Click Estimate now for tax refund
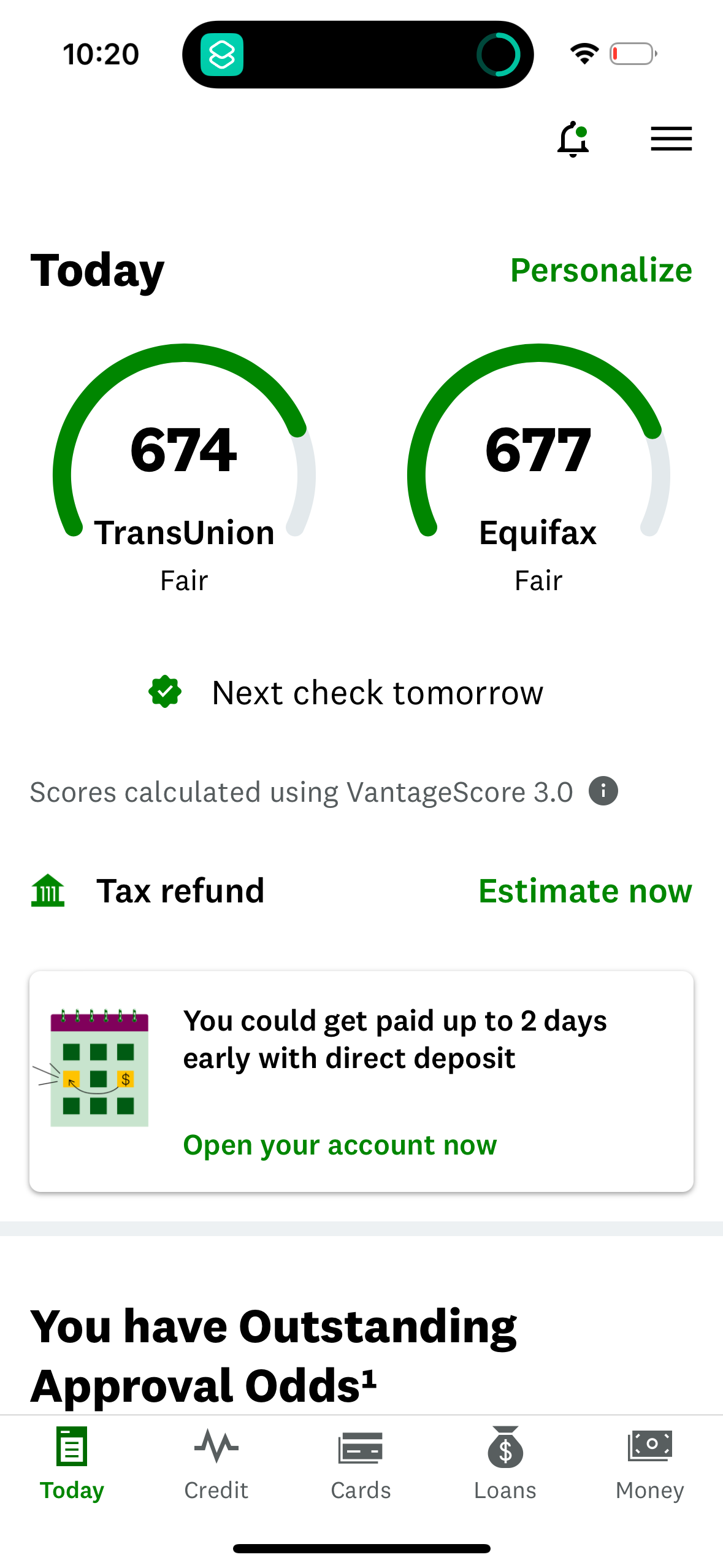Image resolution: width=723 pixels, height=1568 pixels. tap(585, 891)
